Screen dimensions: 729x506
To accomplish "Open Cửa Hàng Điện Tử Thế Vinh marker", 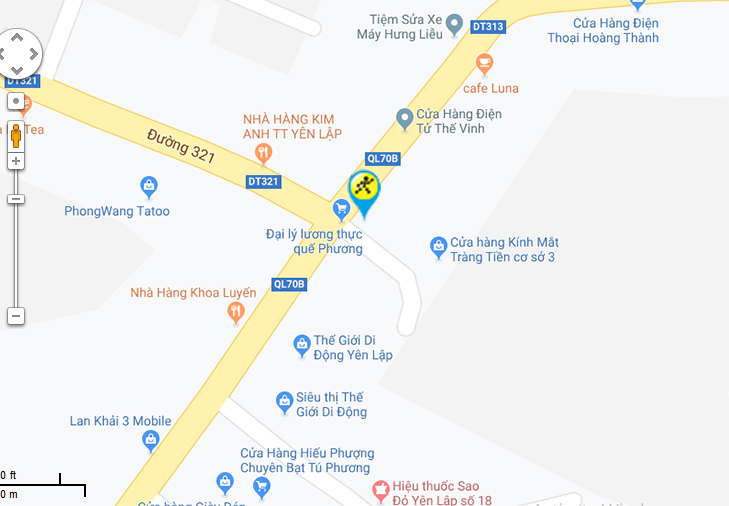I will 405,119.
